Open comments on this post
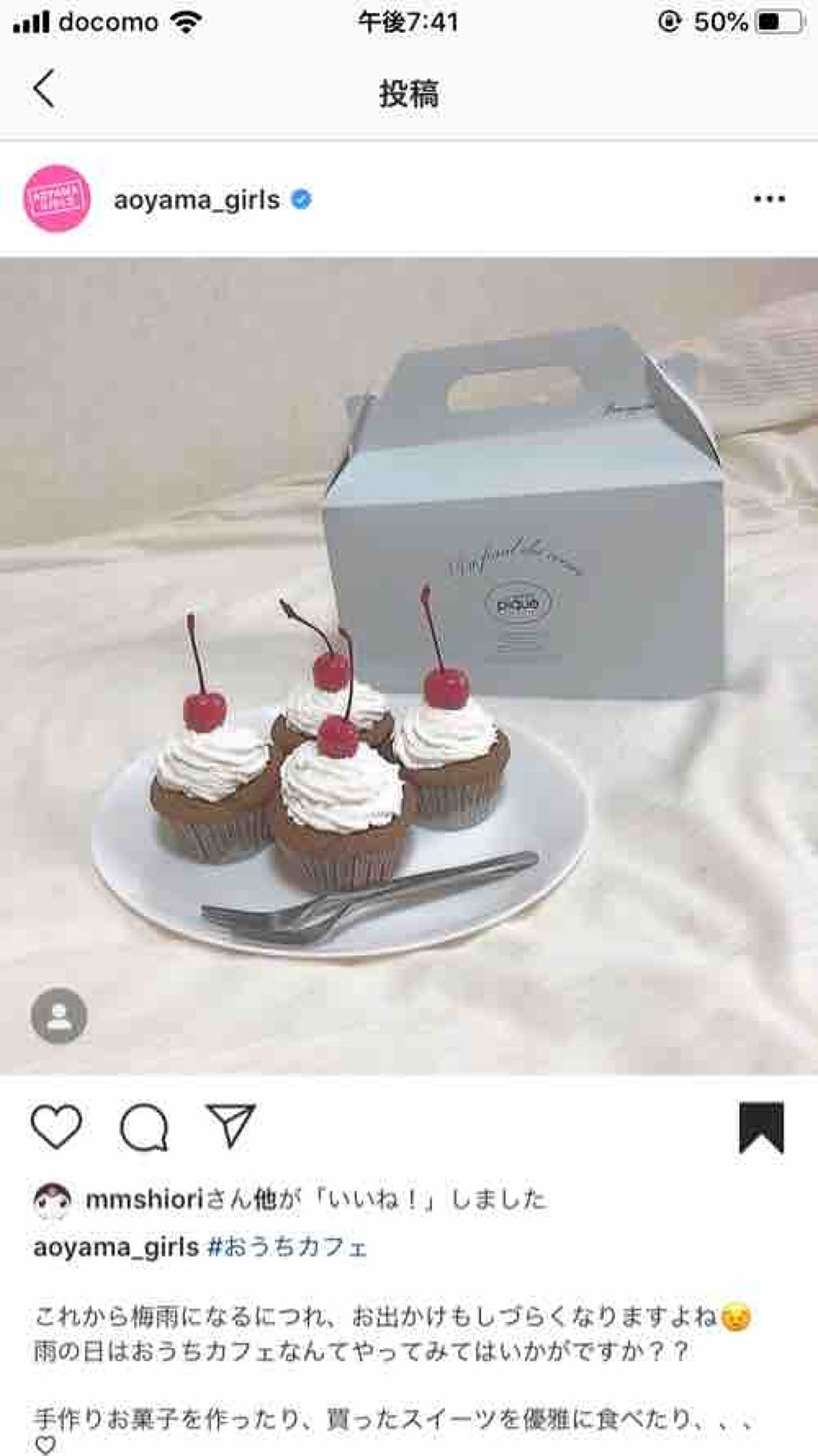Screen dimensions: 818x1456 pyautogui.click(x=144, y=1127)
